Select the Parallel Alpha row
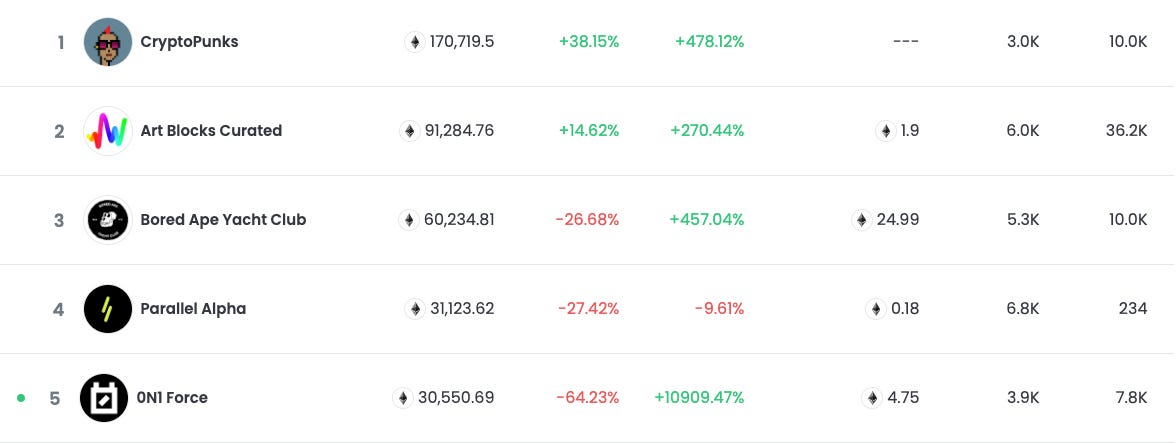This screenshot has height=444, width=1176. [193, 309]
